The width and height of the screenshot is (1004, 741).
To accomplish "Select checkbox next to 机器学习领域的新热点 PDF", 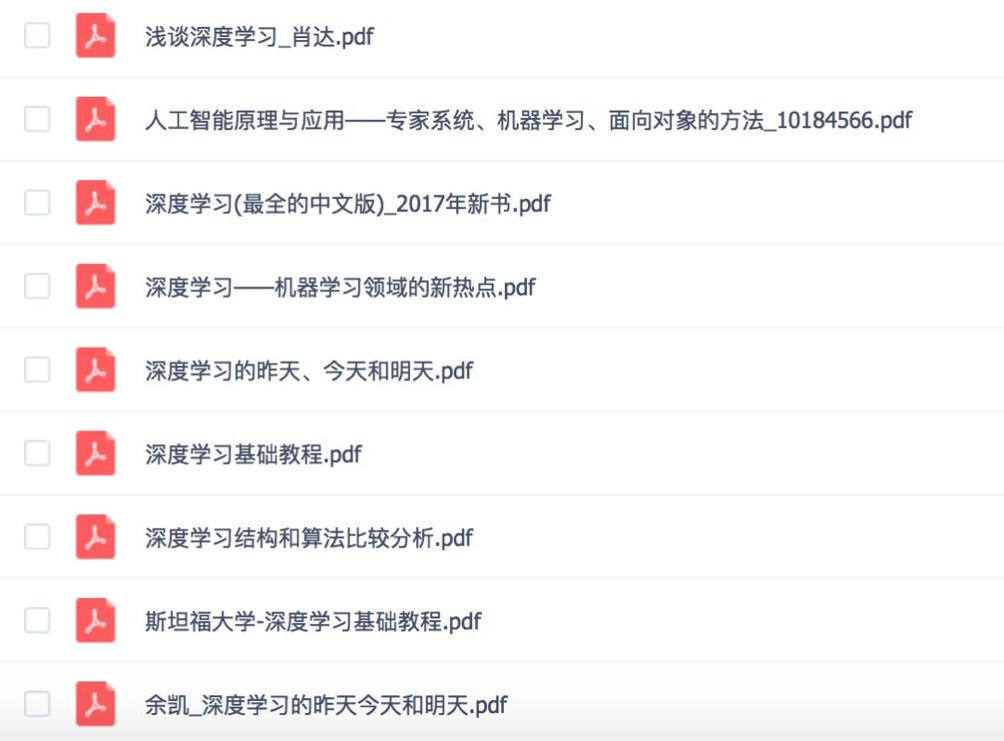I will pos(37,287).
